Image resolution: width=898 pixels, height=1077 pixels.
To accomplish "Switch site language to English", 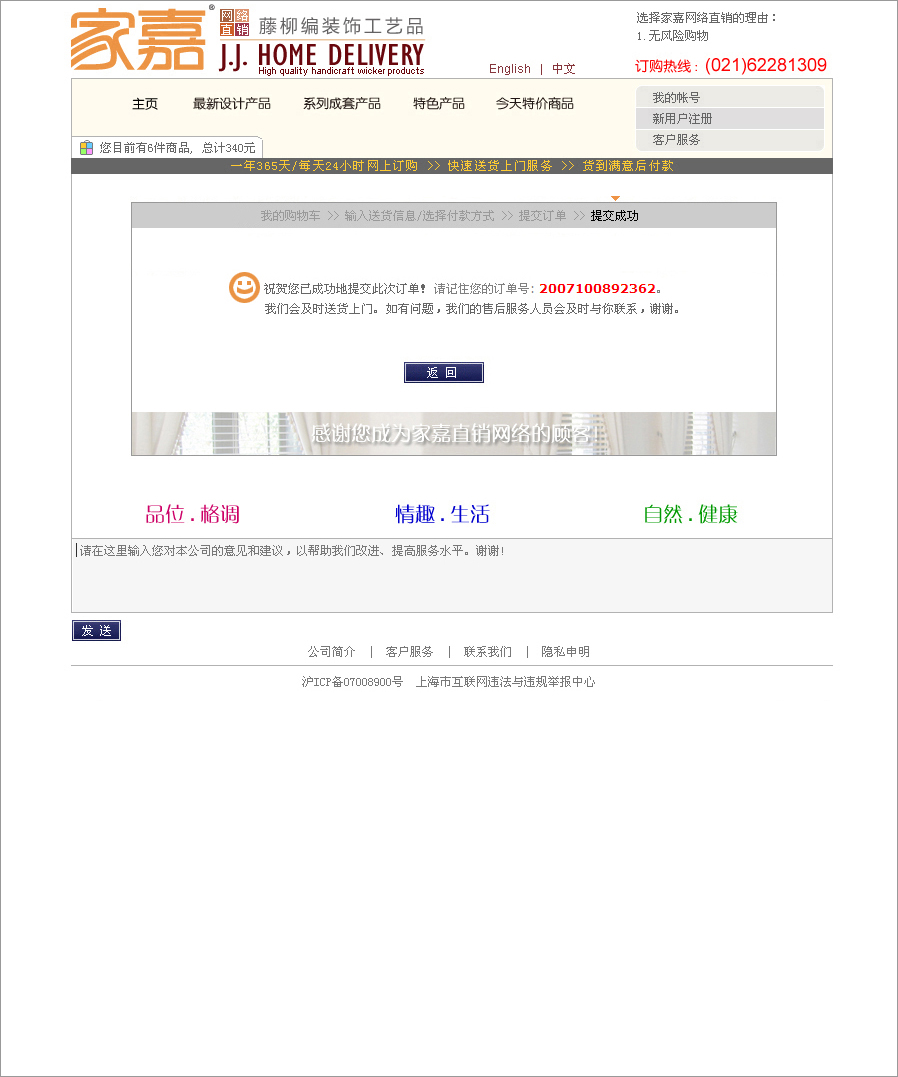I will pyautogui.click(x=509, y=69).
